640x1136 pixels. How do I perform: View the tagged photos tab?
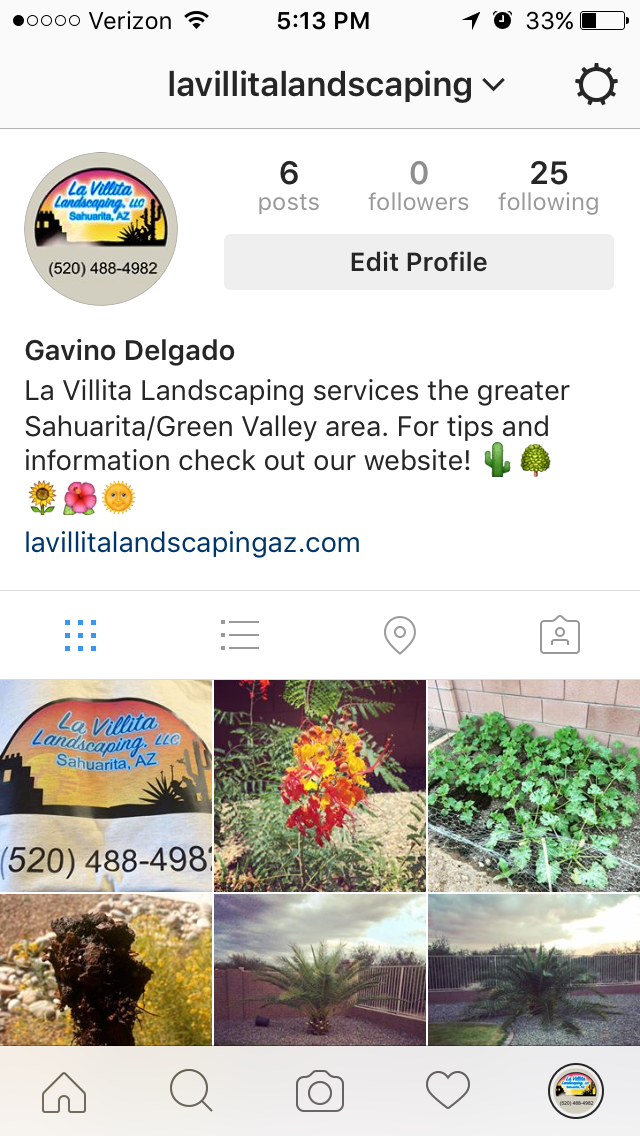click(x=560, y=635)
